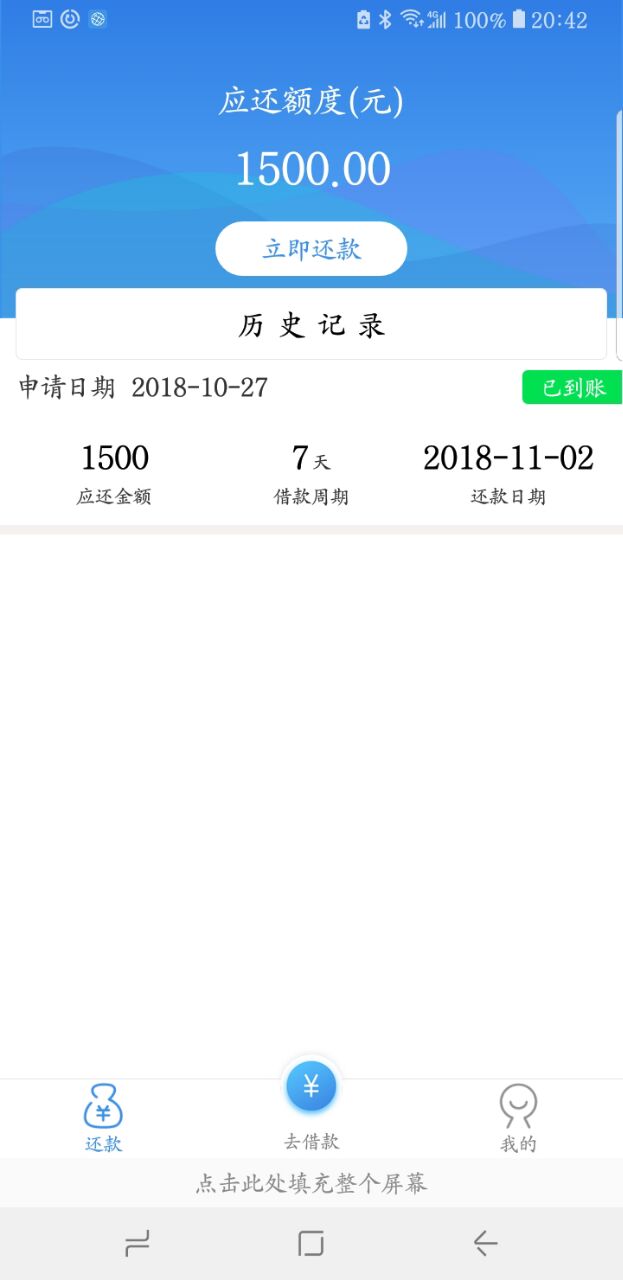
Task: Tap the system back button
Action: 485,1243
